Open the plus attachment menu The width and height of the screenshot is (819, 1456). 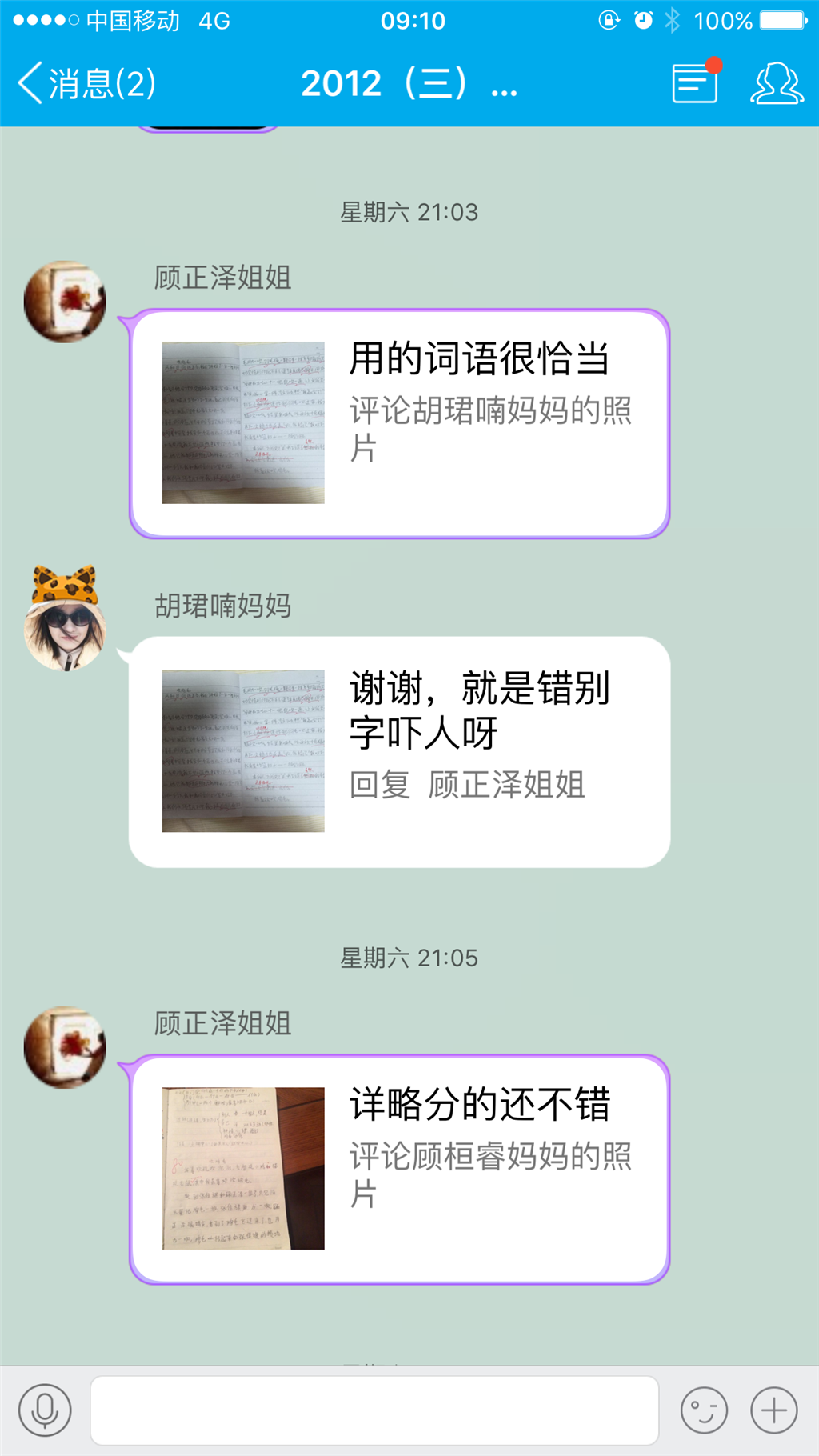click(x=774, y=1410)
